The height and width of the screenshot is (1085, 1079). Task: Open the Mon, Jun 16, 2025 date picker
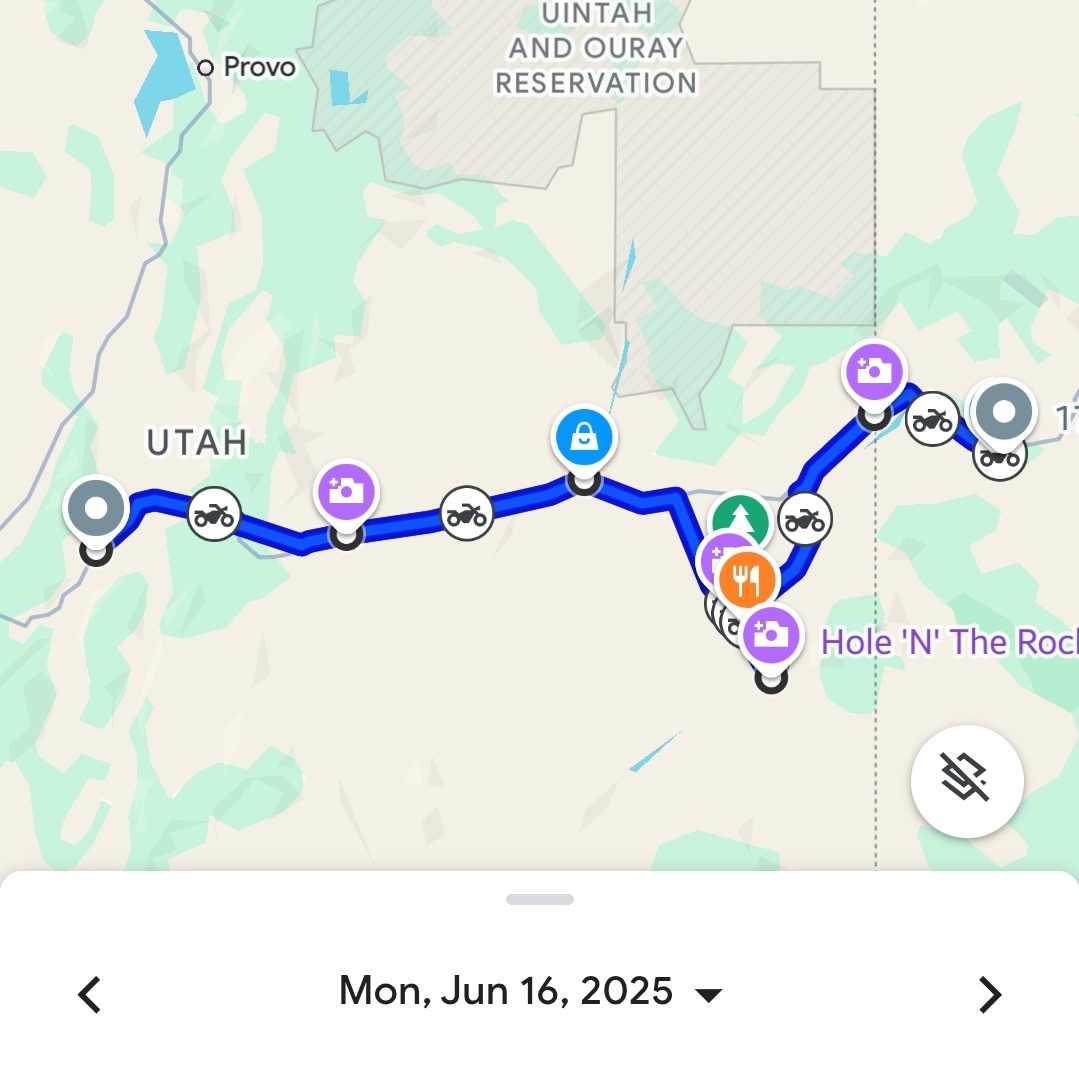pos(530,992)
